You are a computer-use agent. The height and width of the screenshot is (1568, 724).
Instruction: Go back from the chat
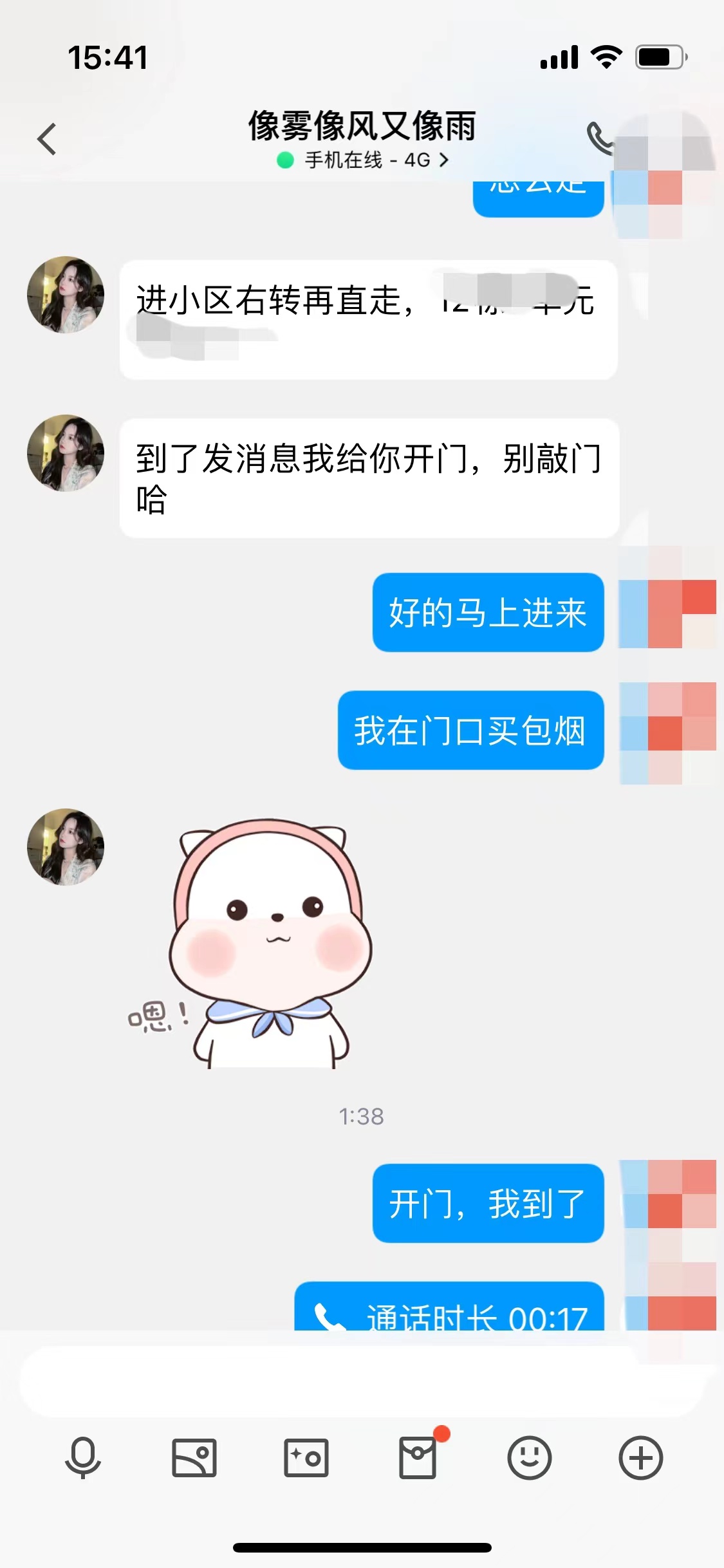coord(47,139)
